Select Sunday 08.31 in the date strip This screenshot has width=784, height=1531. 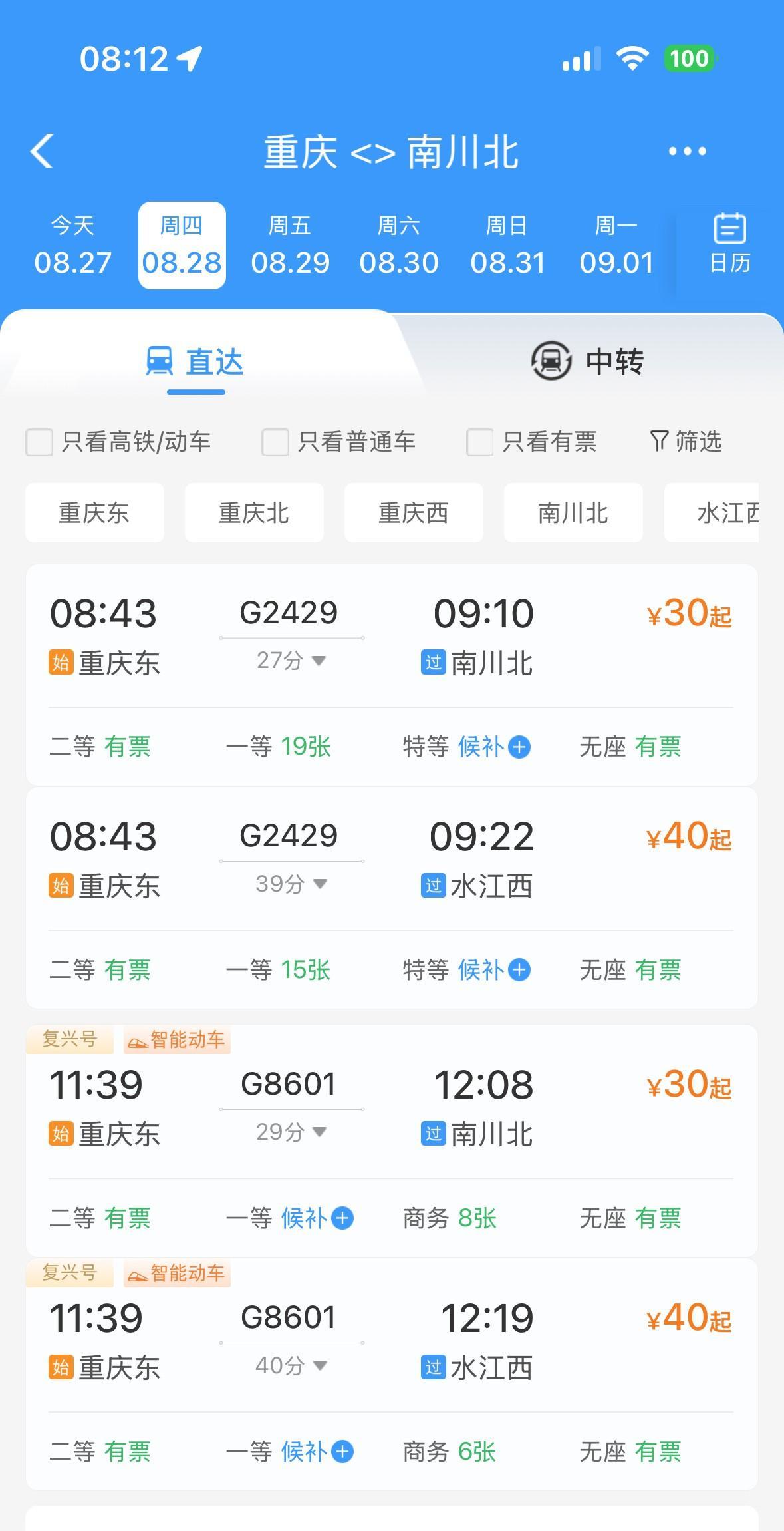click(507, 245)
